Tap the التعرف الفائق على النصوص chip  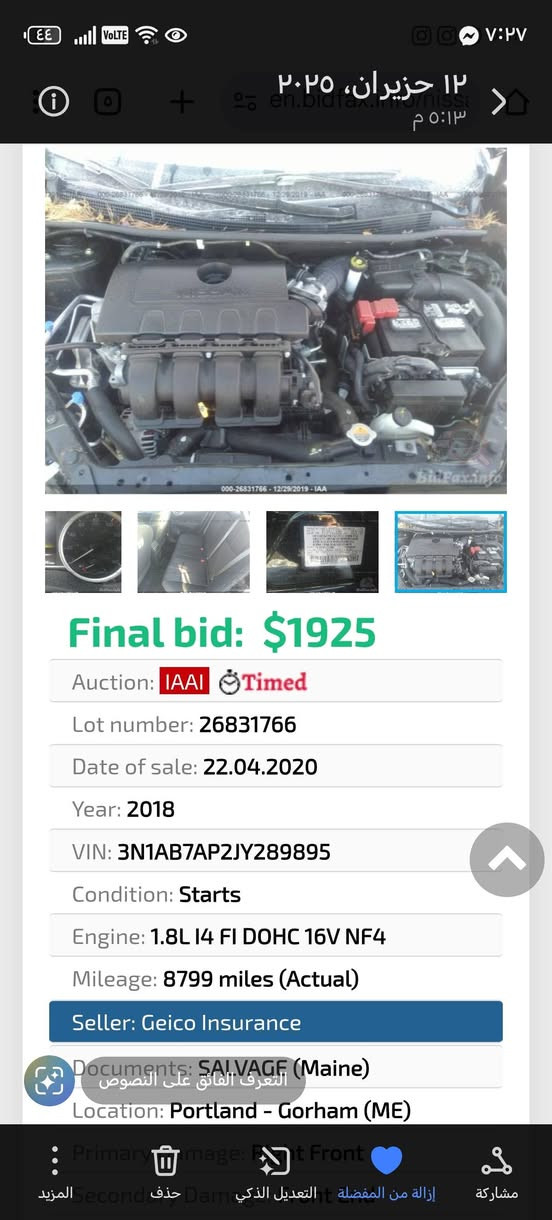click(193, 1080)
